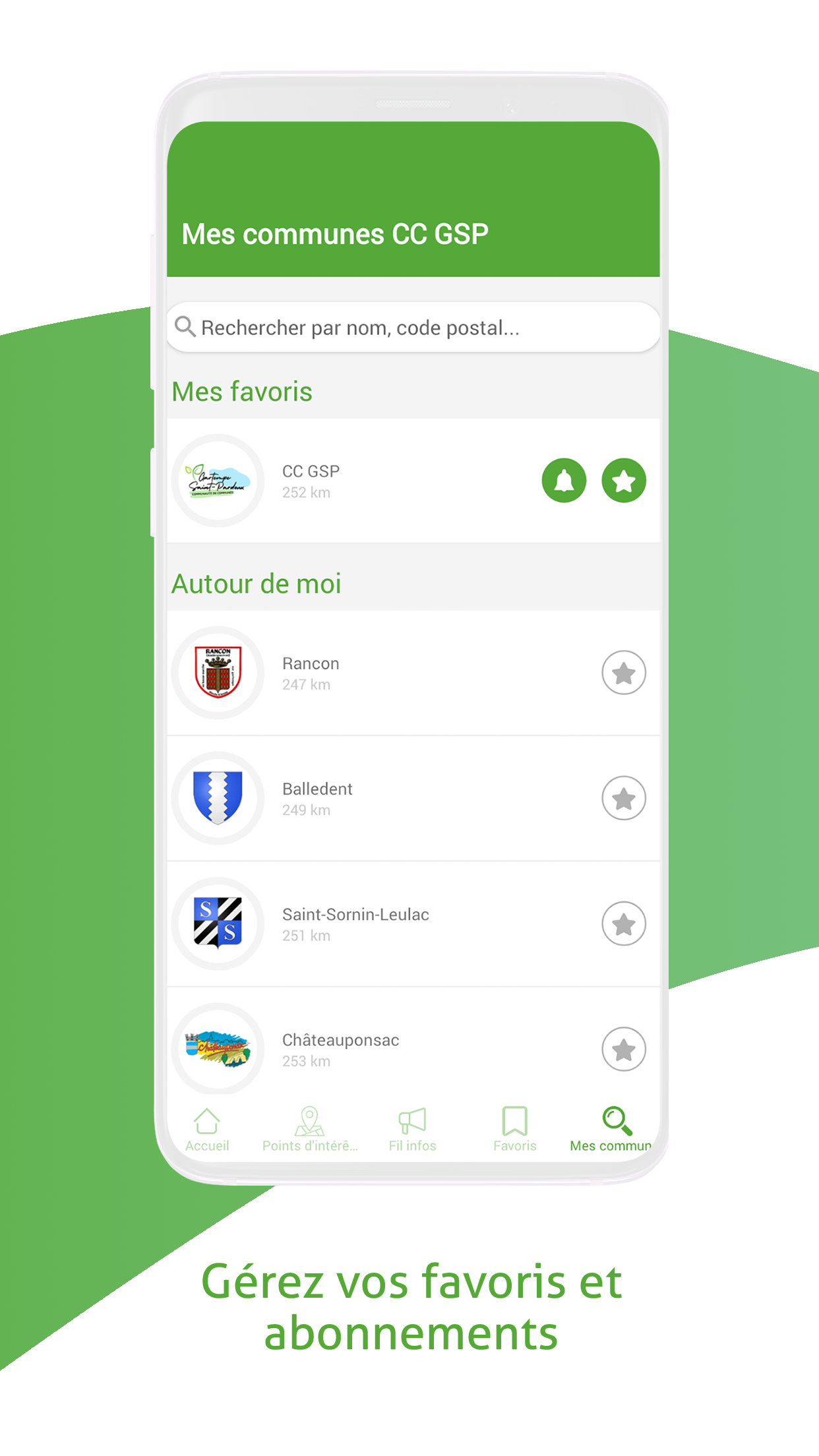The height and width of the screenshot is (1456, 819).
Task: Toggle CC GSP favorite star
Action: point(623,481)
